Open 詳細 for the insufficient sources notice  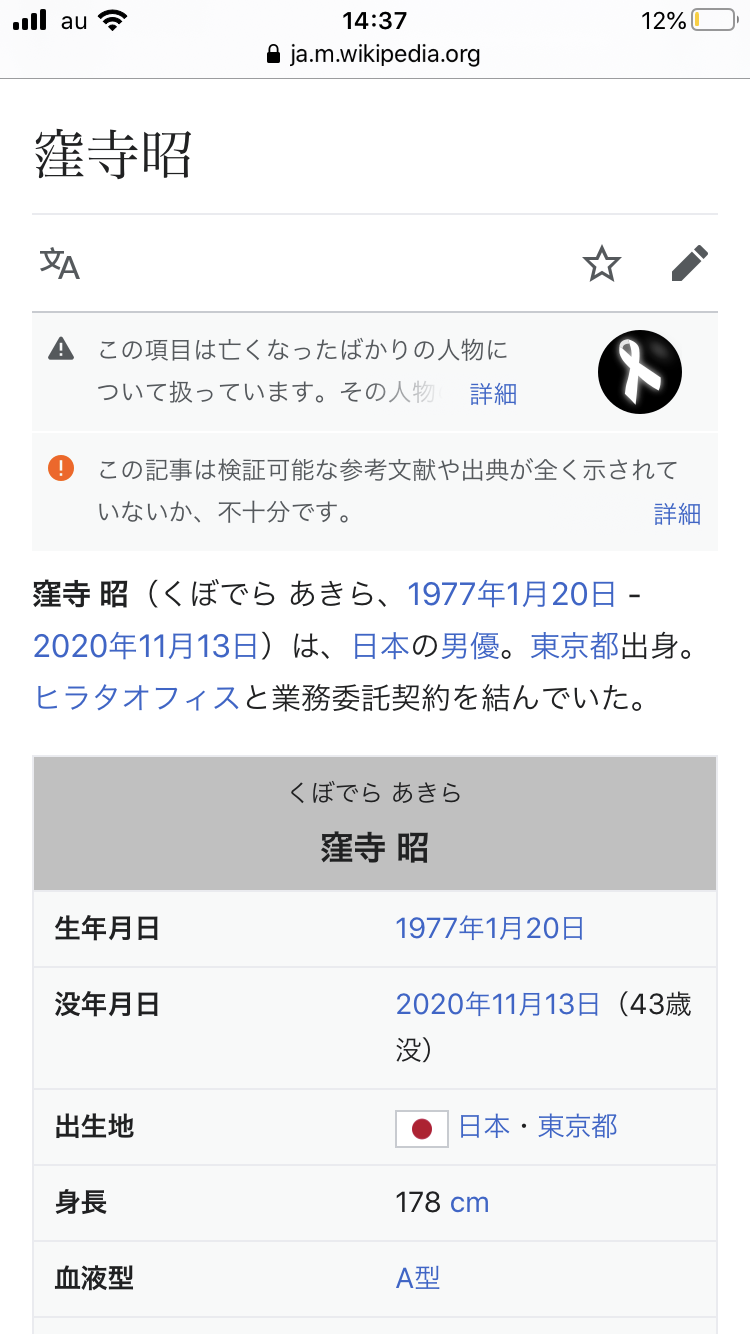pyautogui.click(x=677, y=514)
